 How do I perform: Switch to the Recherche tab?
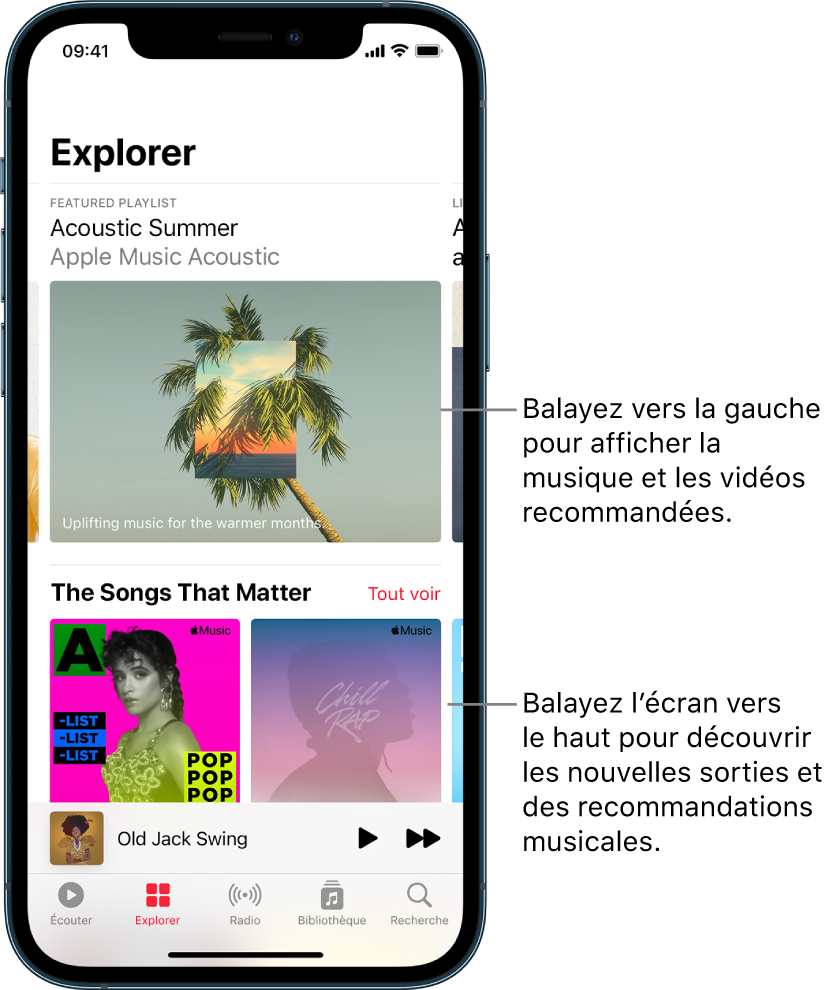tap(419, 903)
